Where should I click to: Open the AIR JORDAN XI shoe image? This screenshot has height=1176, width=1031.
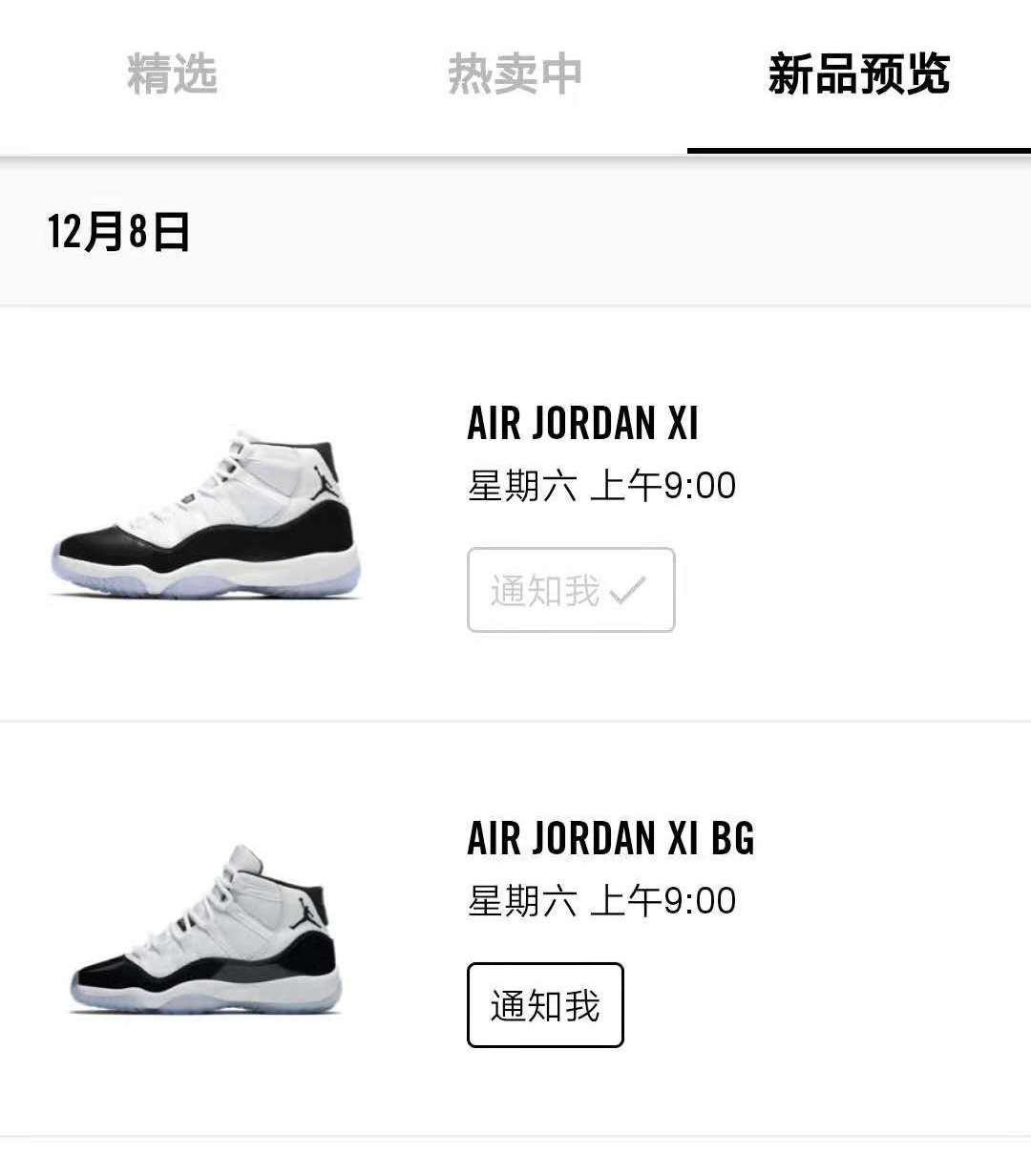(205, 515)
